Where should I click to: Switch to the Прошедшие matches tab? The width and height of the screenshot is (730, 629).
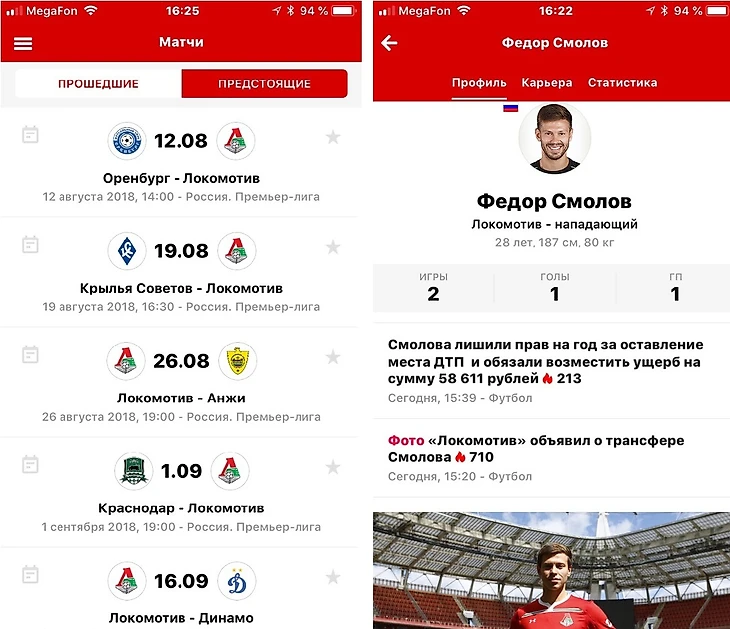(98, 84)
